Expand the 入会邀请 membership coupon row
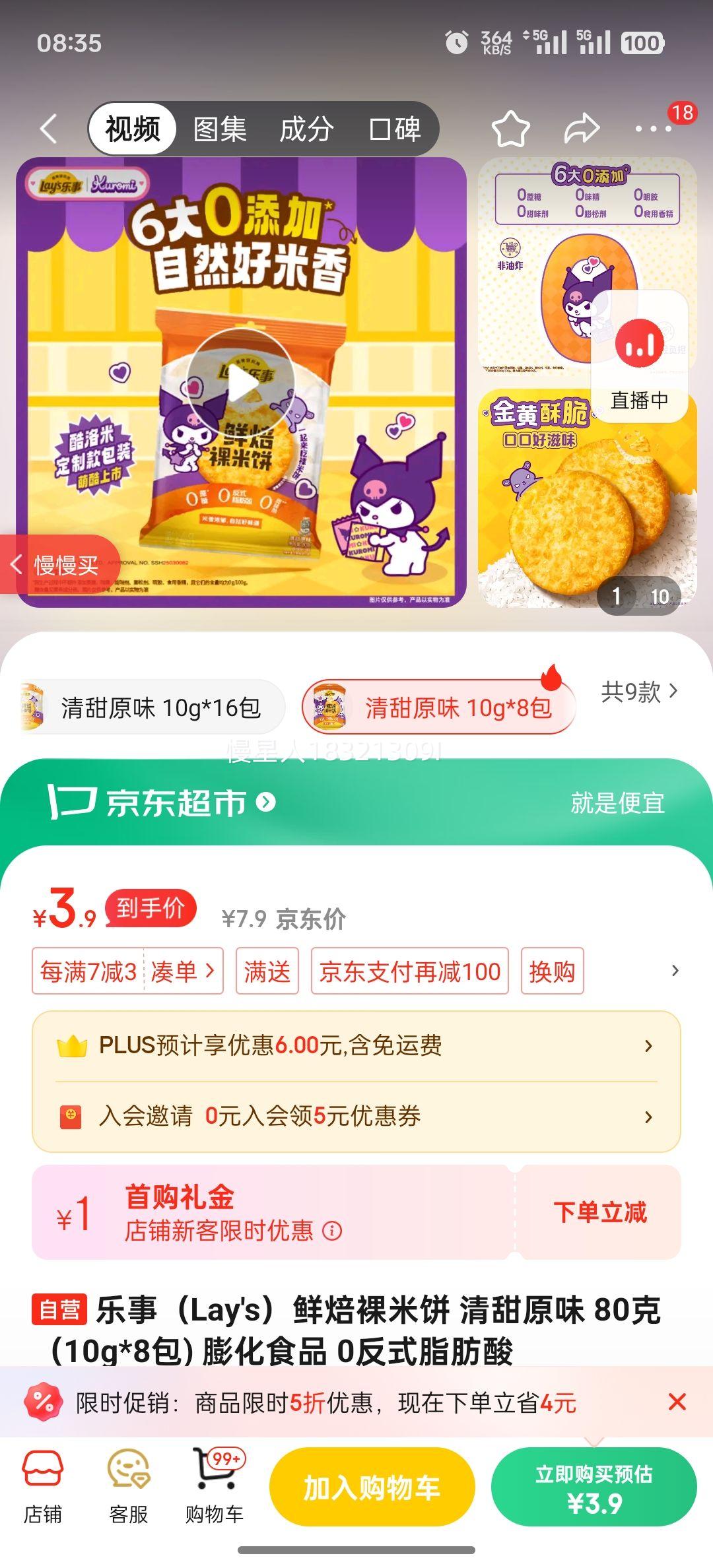 (356, 1117)
